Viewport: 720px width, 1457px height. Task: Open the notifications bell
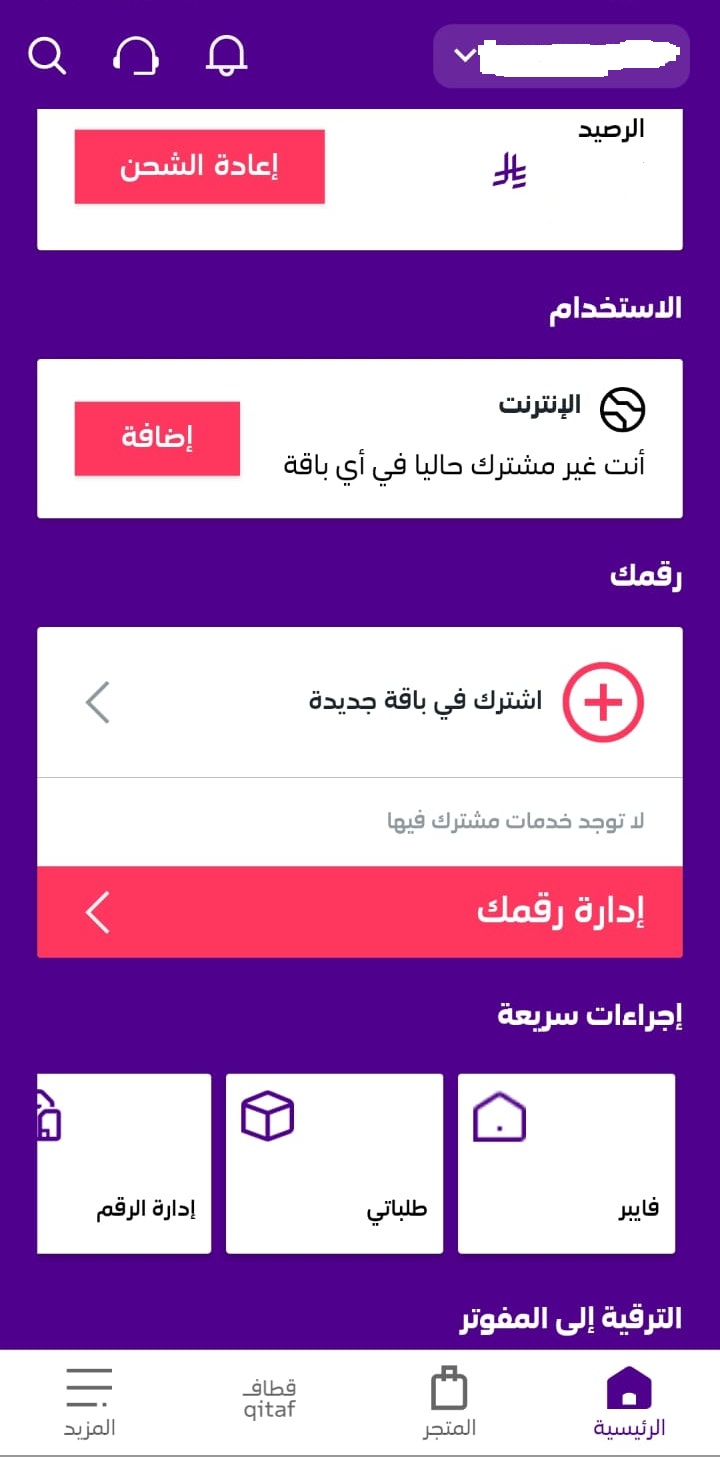coord(226,56)
